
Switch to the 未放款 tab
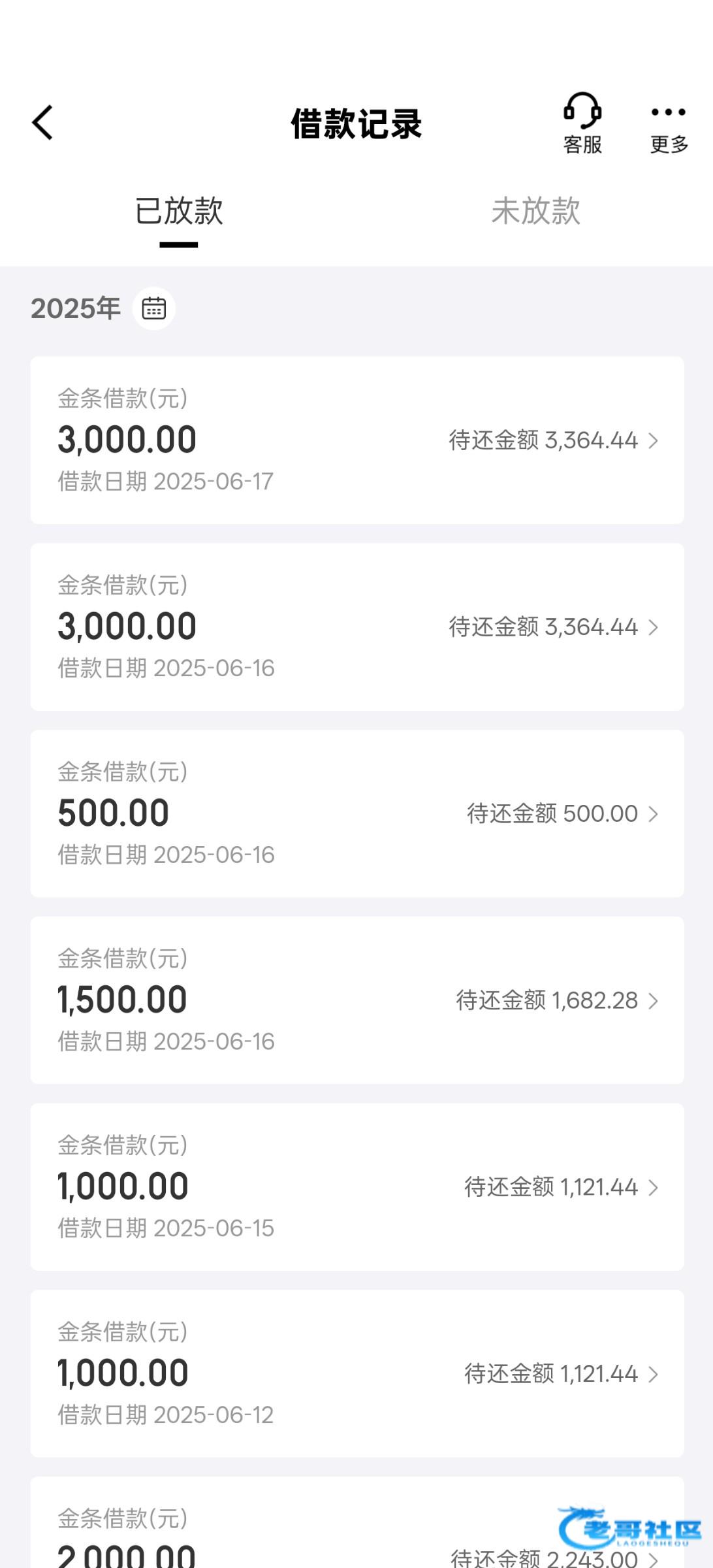tap(535, 212)
